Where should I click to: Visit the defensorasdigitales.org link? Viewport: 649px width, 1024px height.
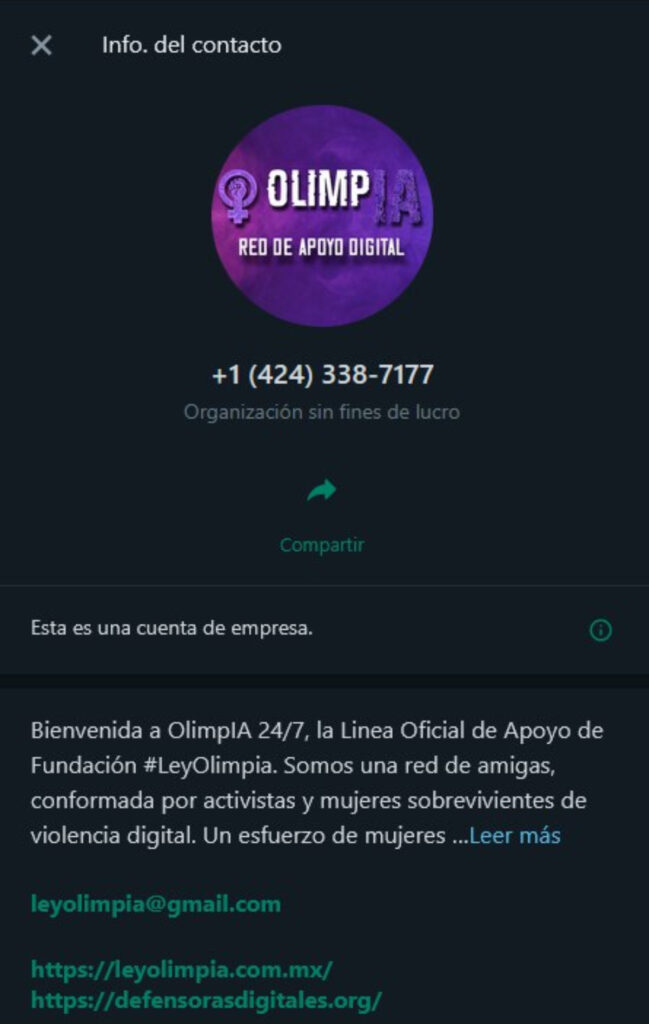pos(206,1000)
